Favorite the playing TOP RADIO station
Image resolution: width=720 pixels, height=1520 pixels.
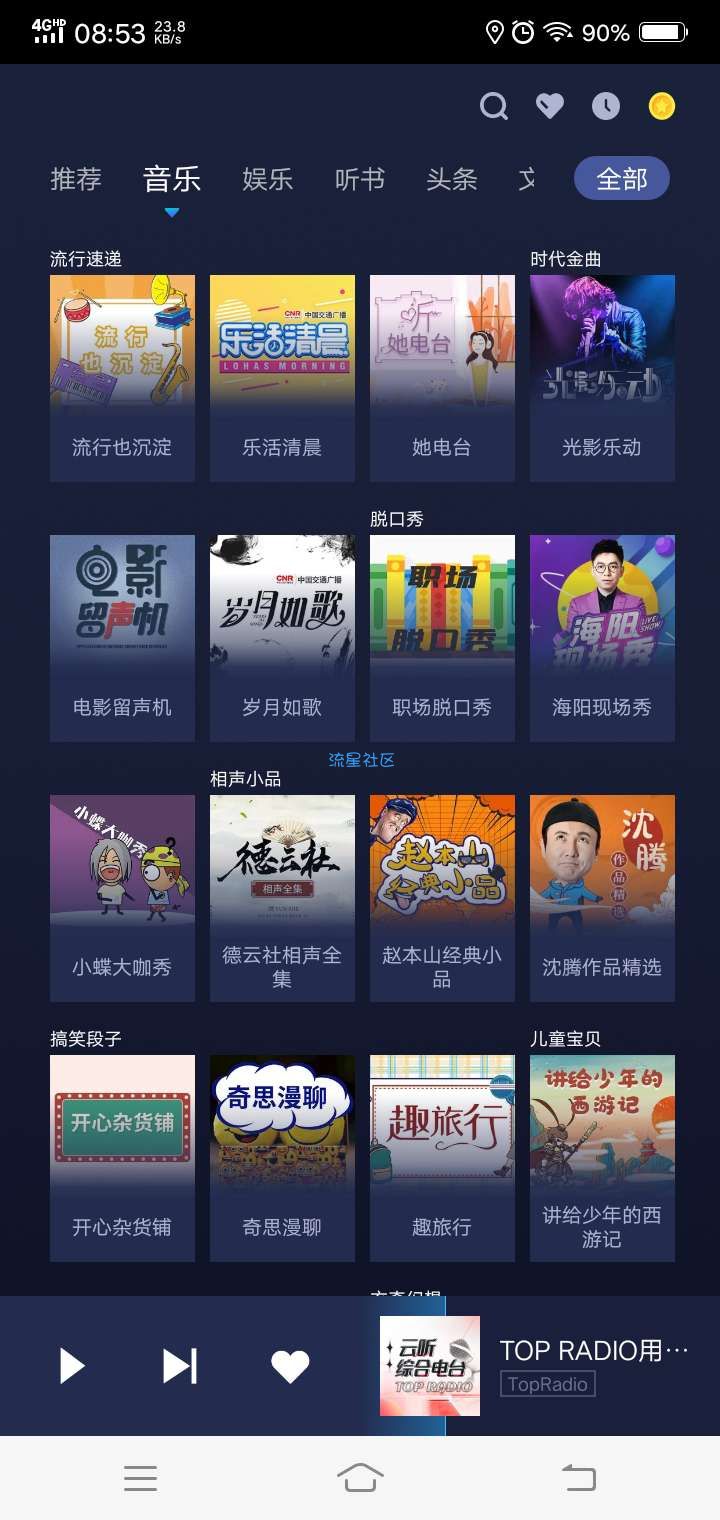[290, 1366]
